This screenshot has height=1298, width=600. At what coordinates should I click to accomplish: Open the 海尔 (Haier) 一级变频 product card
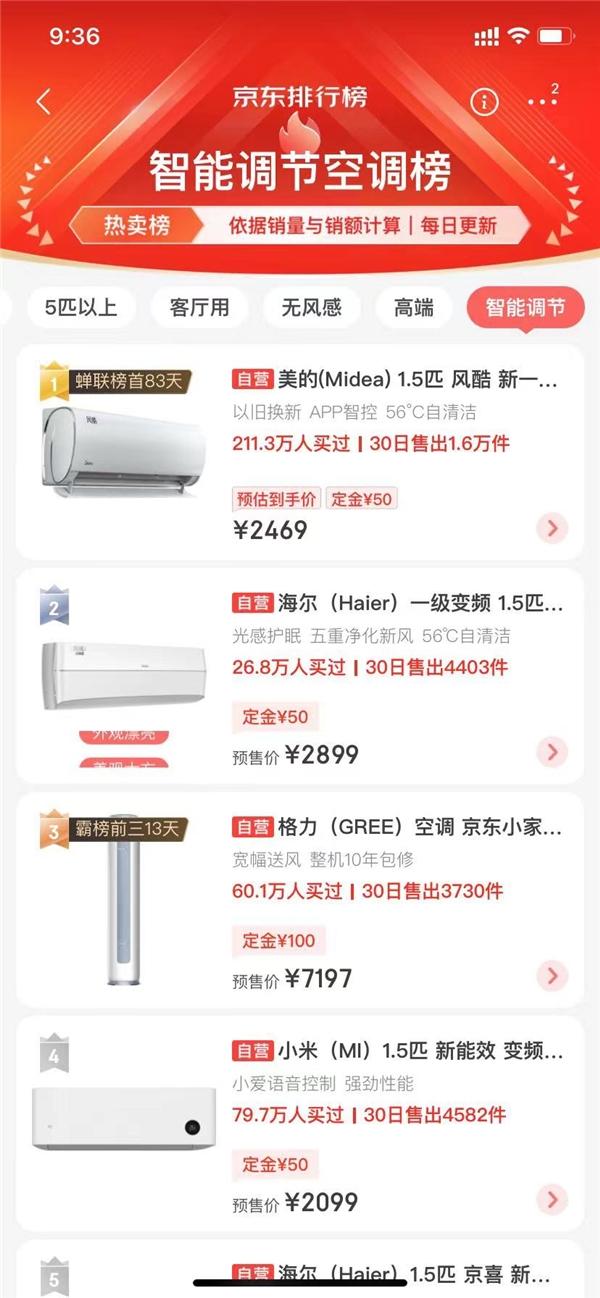[x=300, y=676]
